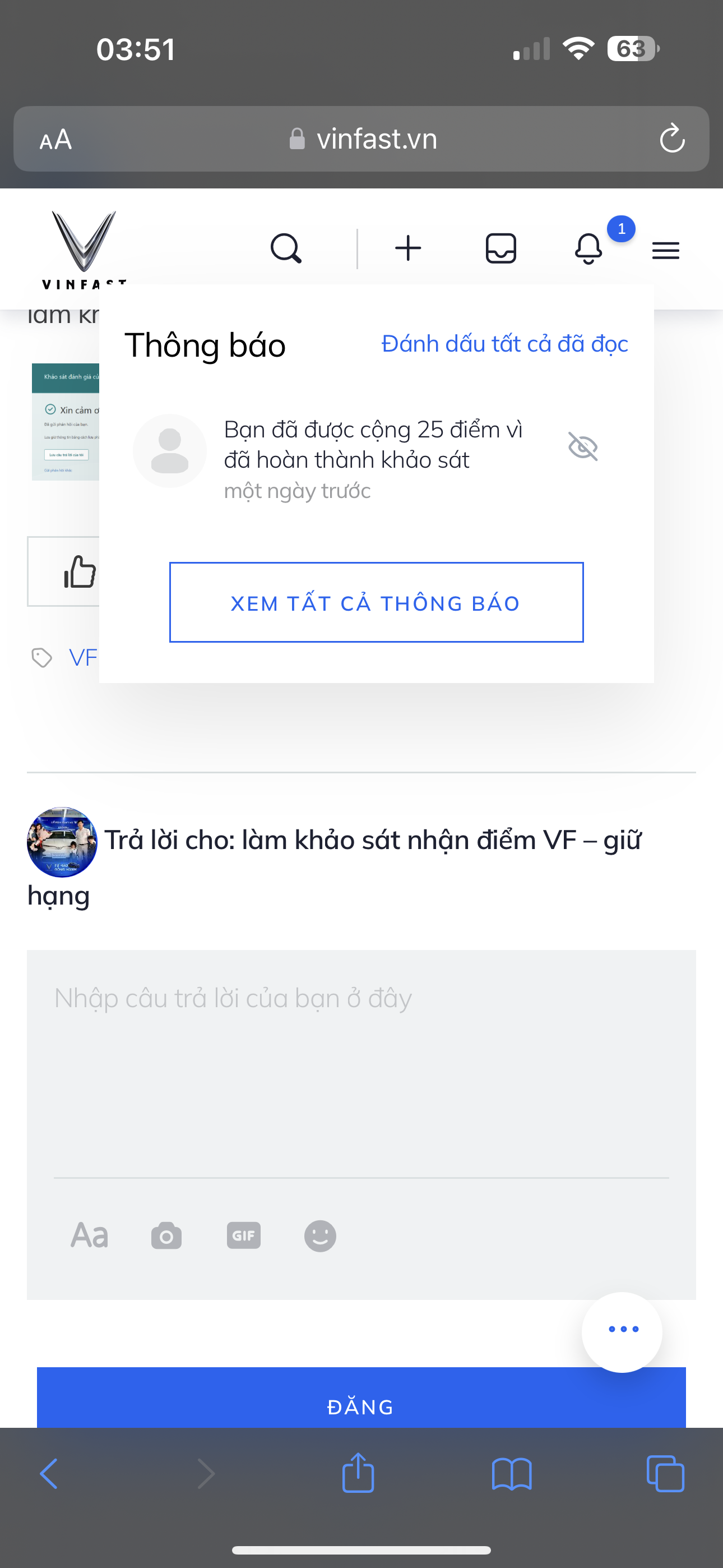Focus the reply text field
This screenshot has width=723, height=1568.
361,1059
